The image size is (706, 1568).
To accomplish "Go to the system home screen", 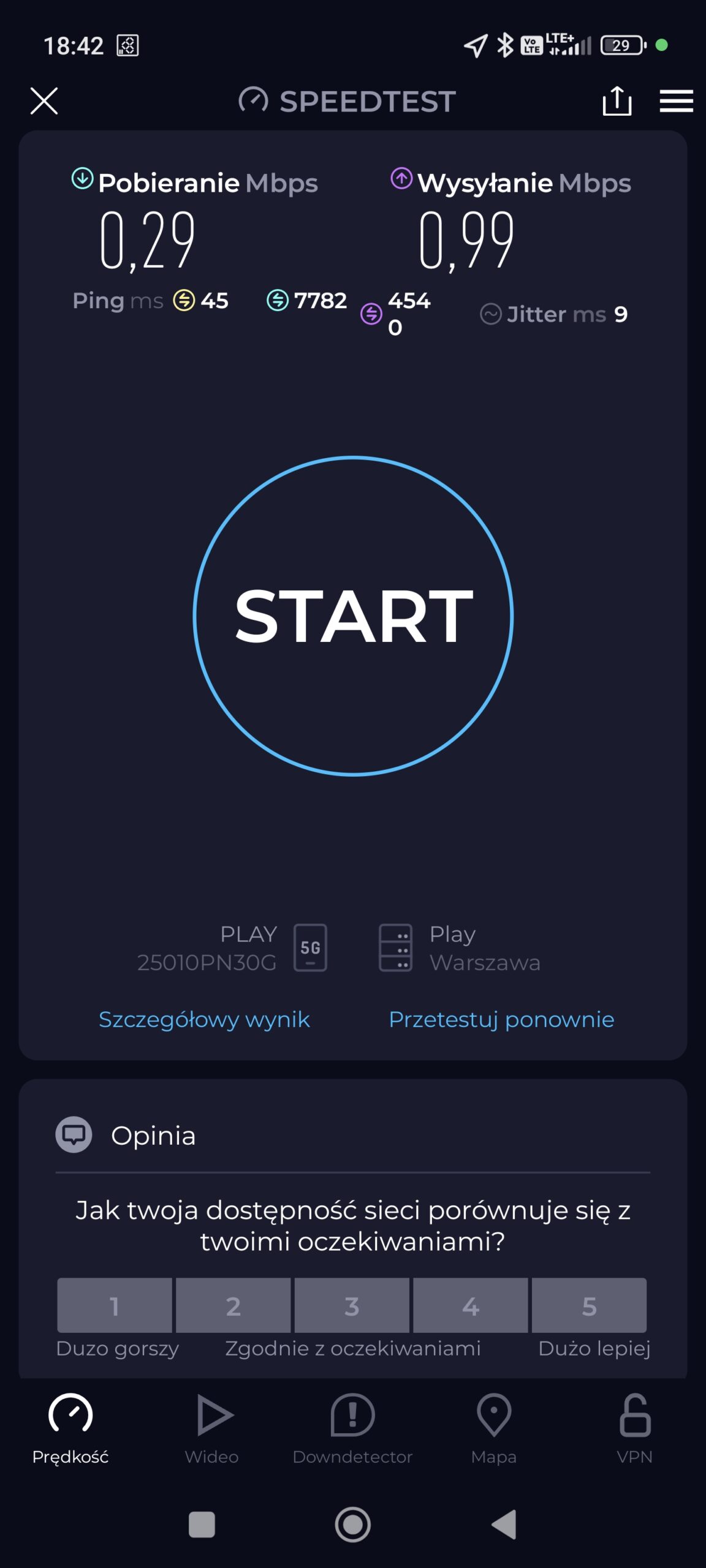I will pyautogui.click(x=353, y=1525).
